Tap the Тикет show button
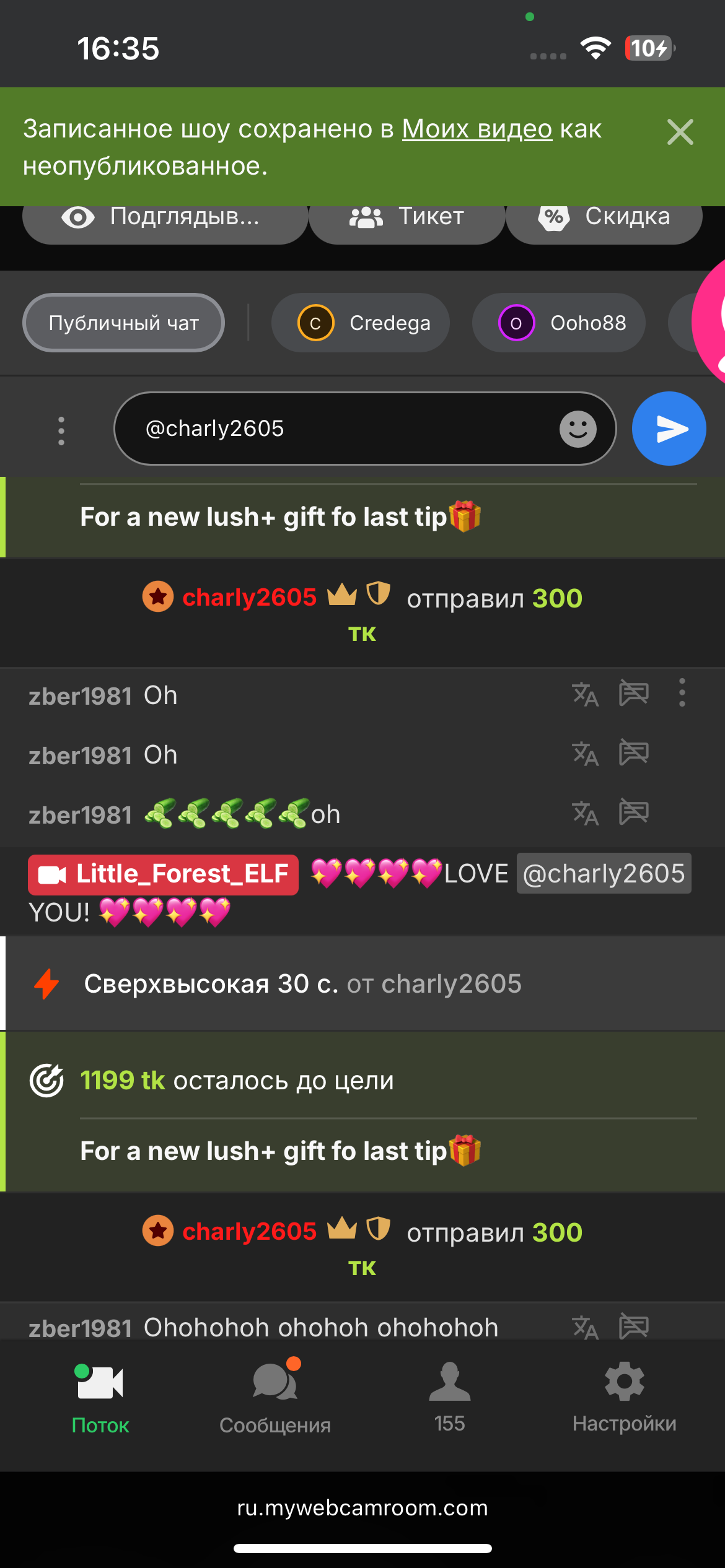Screen dimensions: 725x1568 pyautogui.click(x=407, y=218)
